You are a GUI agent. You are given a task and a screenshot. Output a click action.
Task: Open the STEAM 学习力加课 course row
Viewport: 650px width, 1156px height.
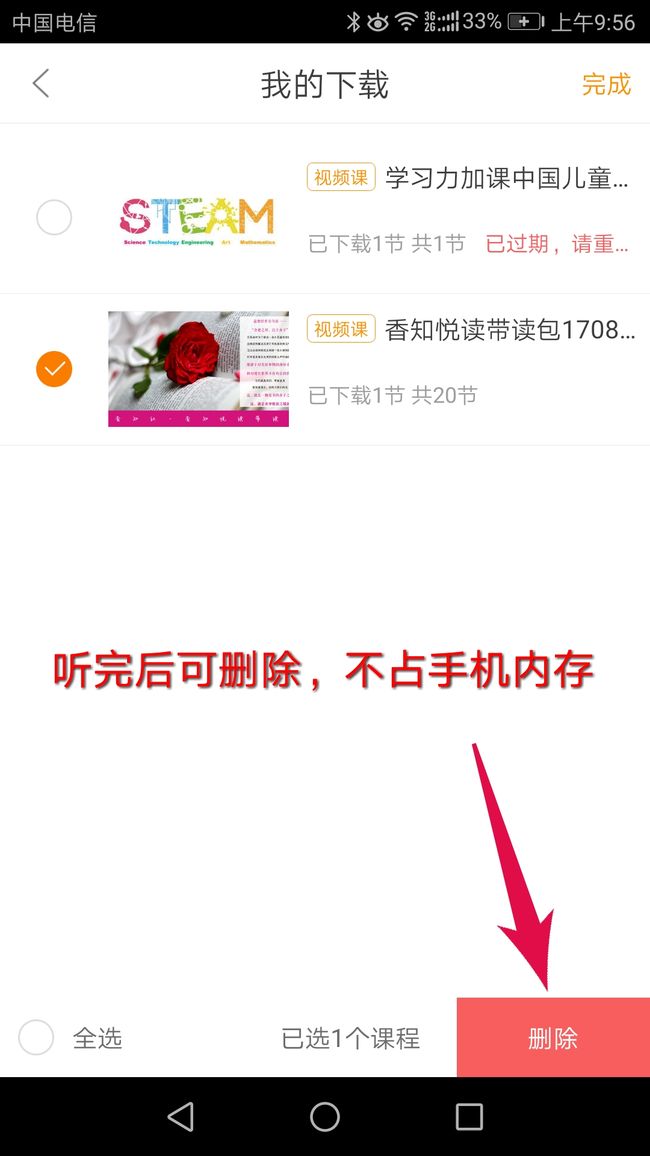(325, 209)
